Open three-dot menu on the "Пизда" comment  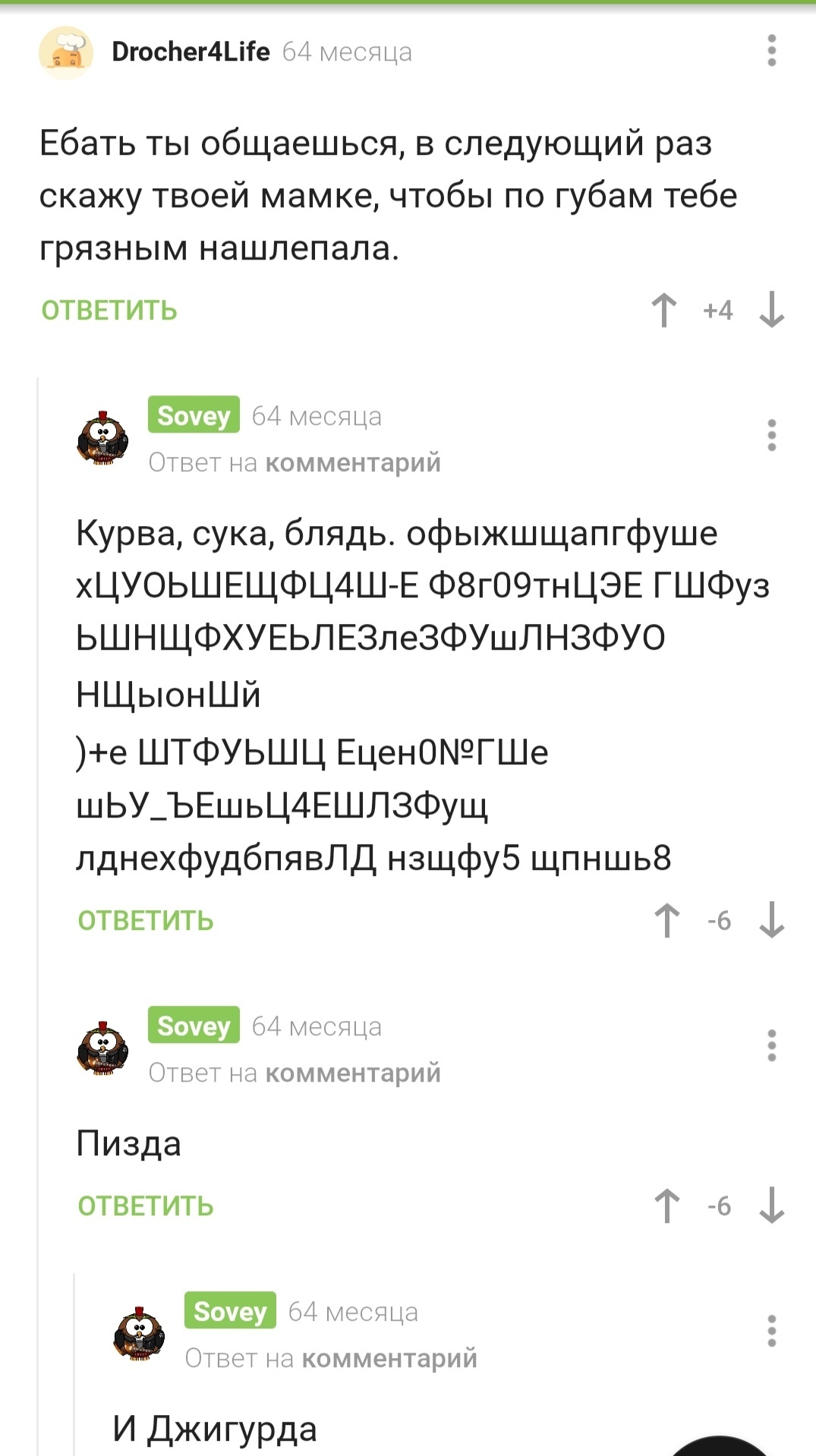771,1045
